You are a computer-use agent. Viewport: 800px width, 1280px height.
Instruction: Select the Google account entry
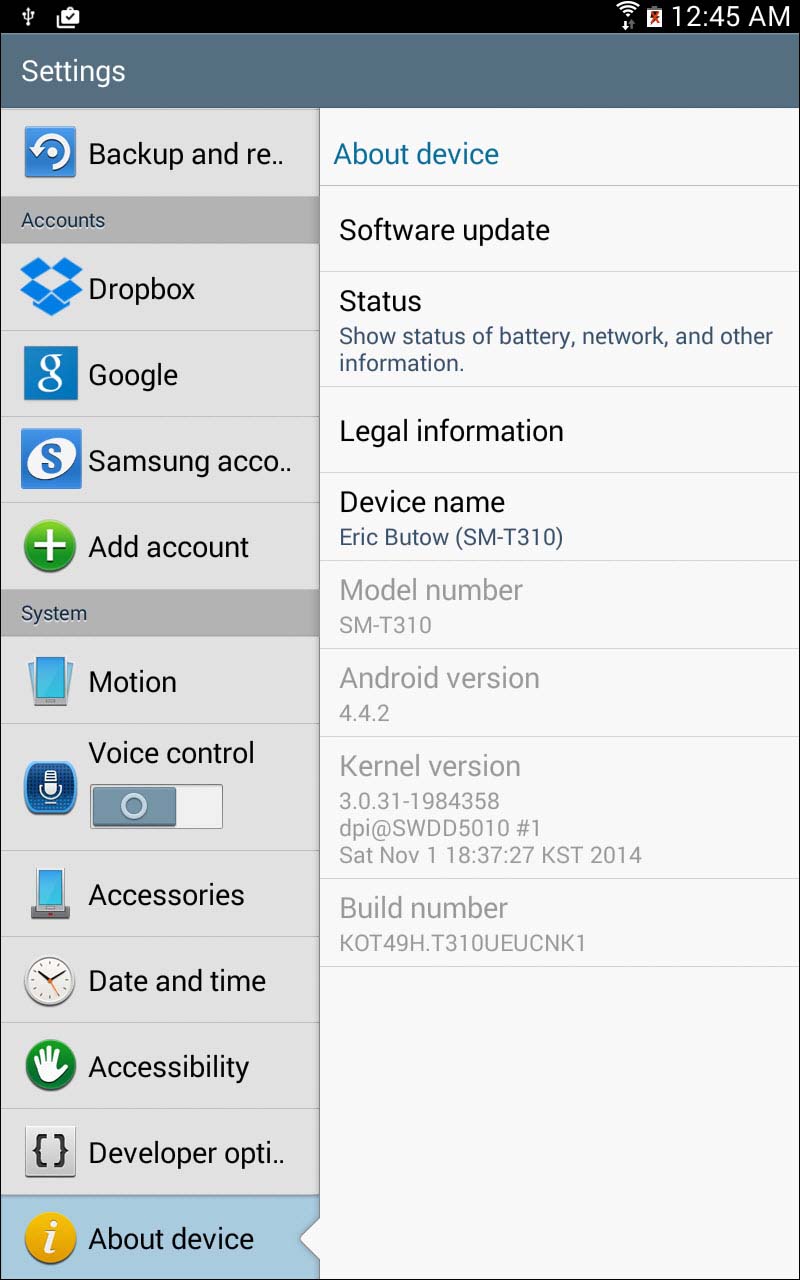point(160,374)
